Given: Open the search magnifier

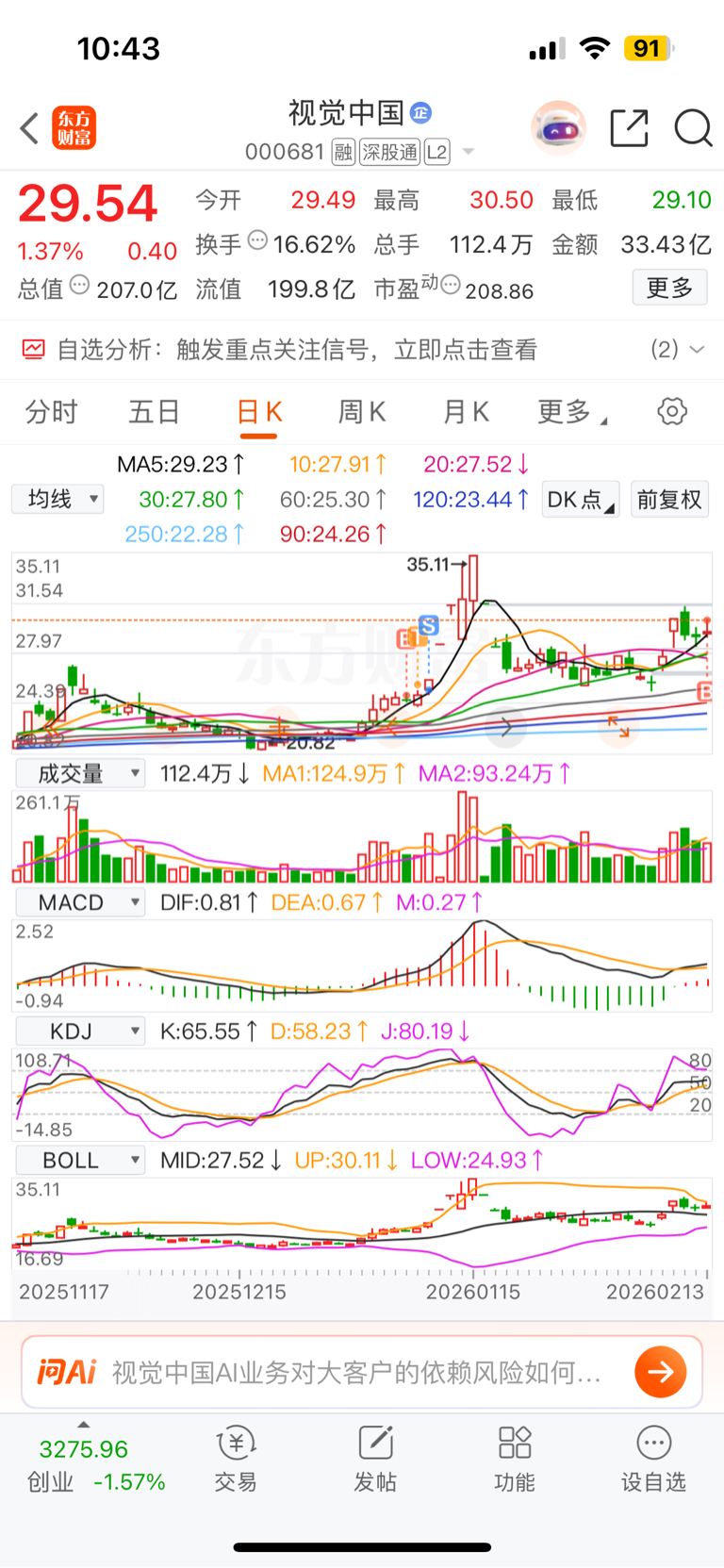Looking at the screenshot, I should pyautogui.click(x=693, y=128).
